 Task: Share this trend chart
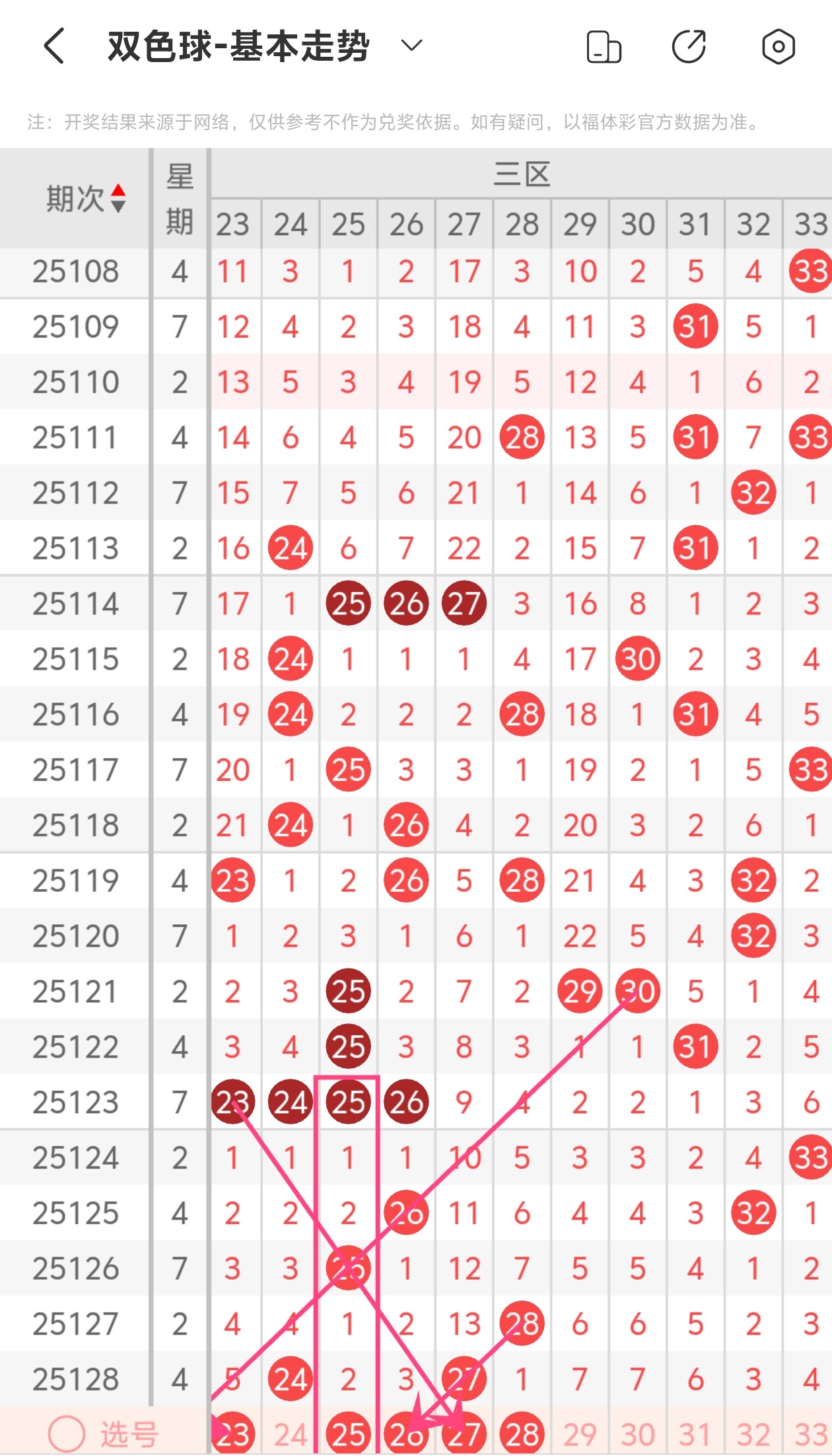coord(689,47)
